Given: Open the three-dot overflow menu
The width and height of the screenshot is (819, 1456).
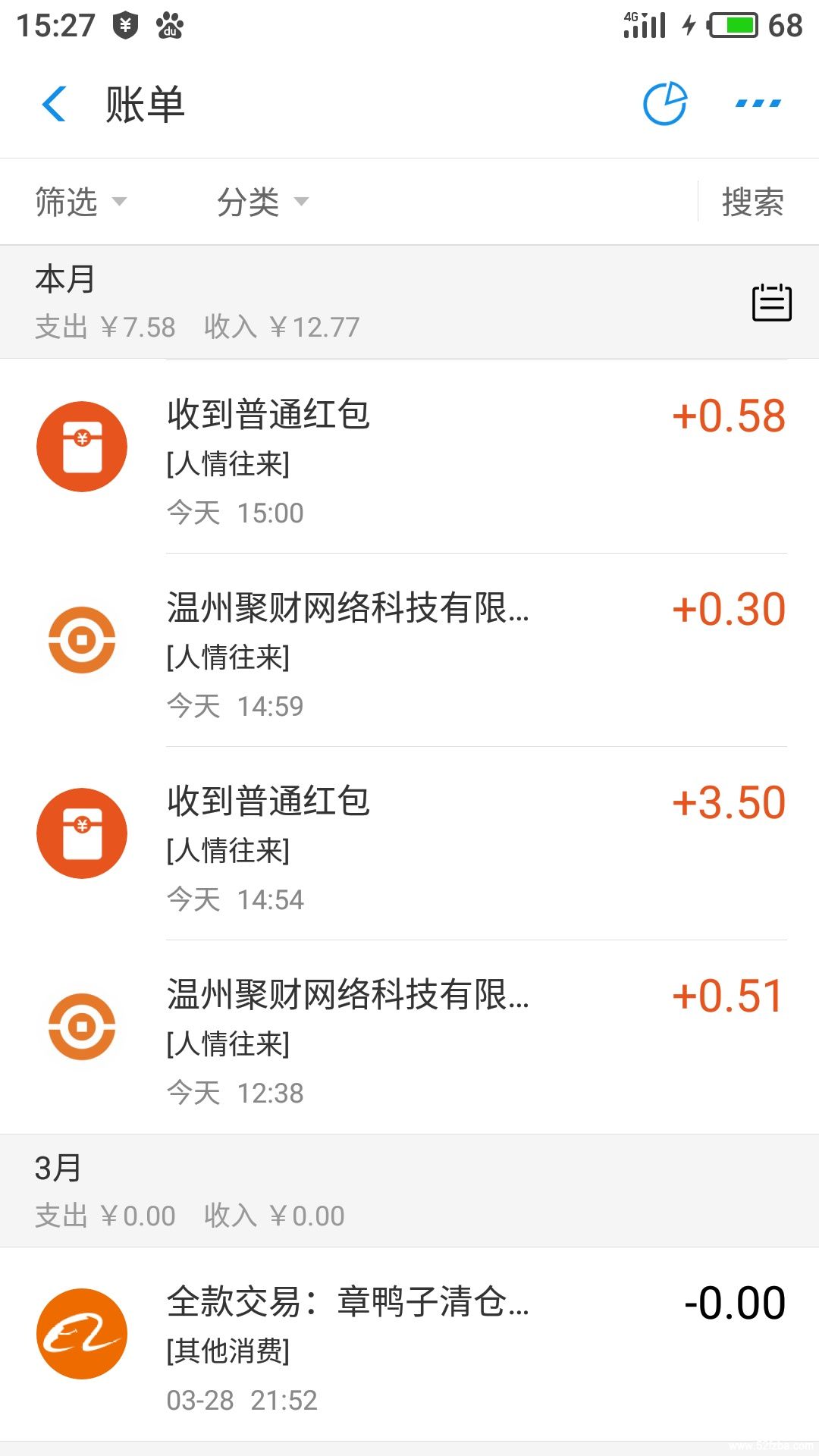Looking at the screenshot, I should (x=758, y=104).
